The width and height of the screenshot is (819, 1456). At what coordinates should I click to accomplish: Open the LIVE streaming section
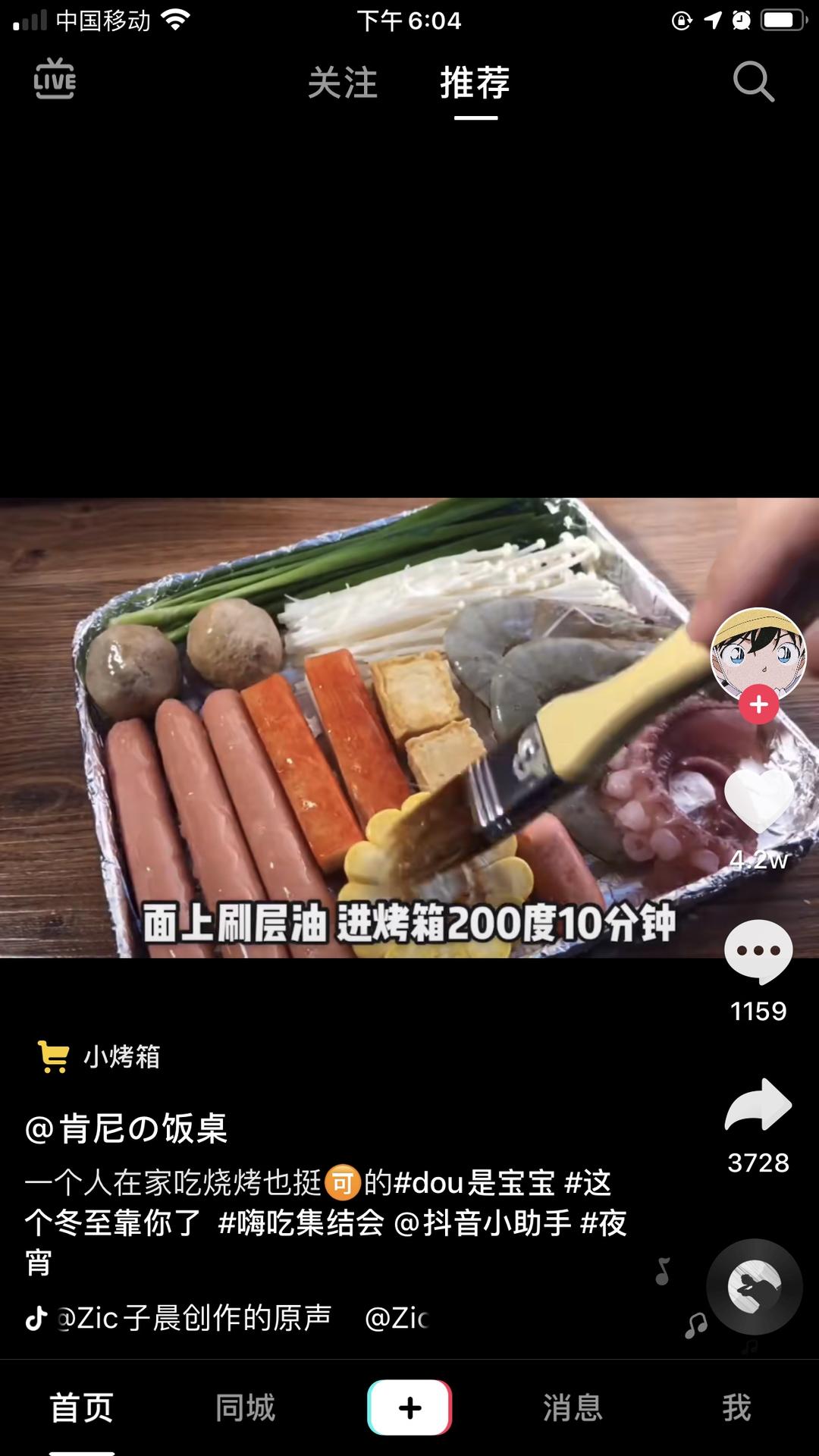click(55, 81)
